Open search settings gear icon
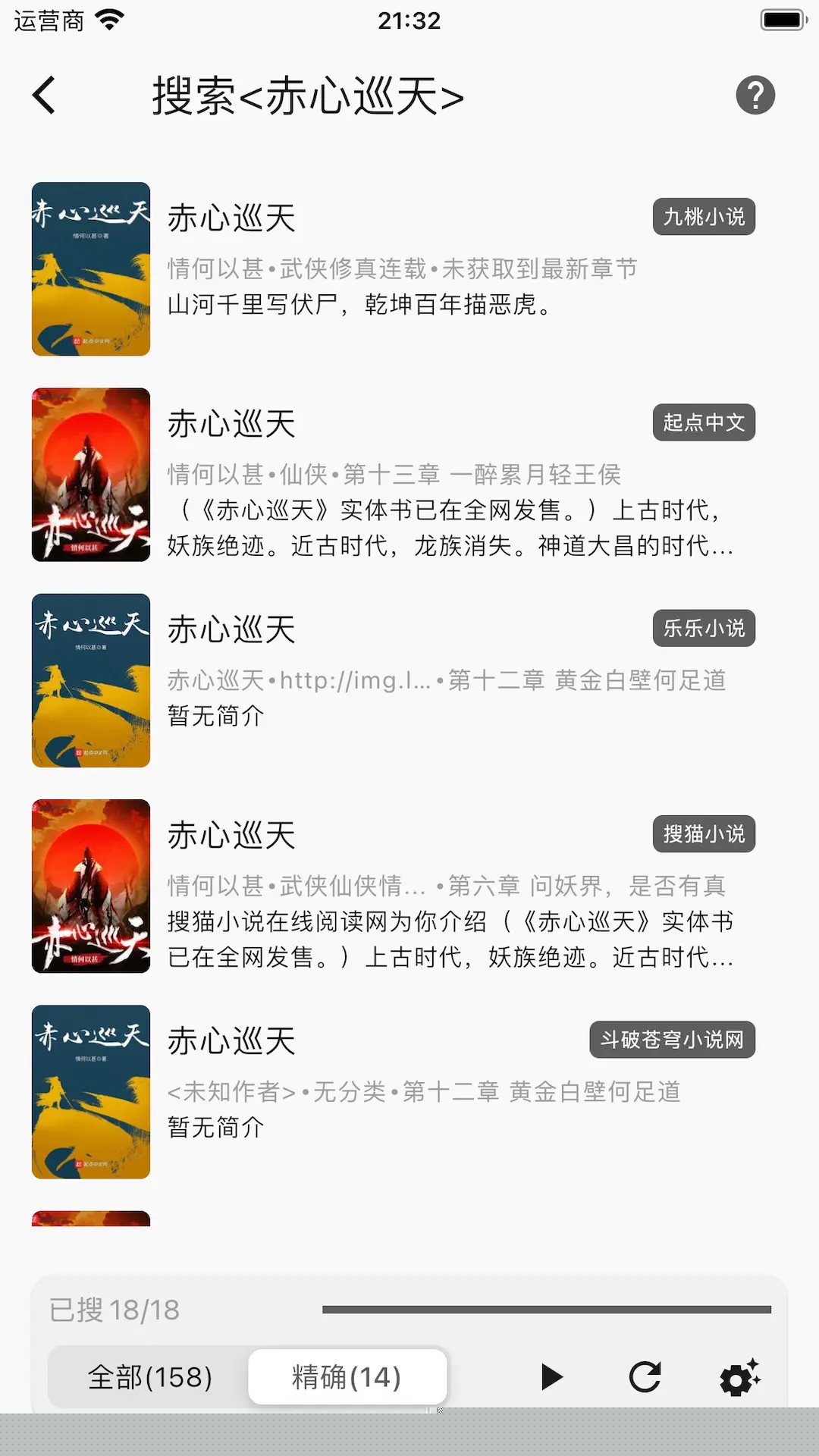The height and width of the screenshot is (1456, 819). pyautogui.click(x=739, y=1376)
